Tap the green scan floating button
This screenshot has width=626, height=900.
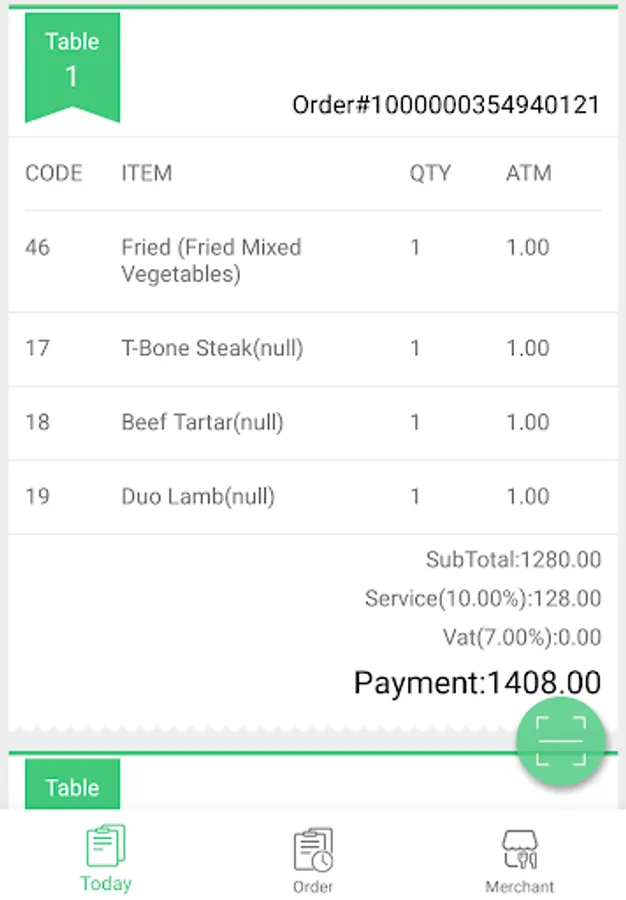point(561,741)
